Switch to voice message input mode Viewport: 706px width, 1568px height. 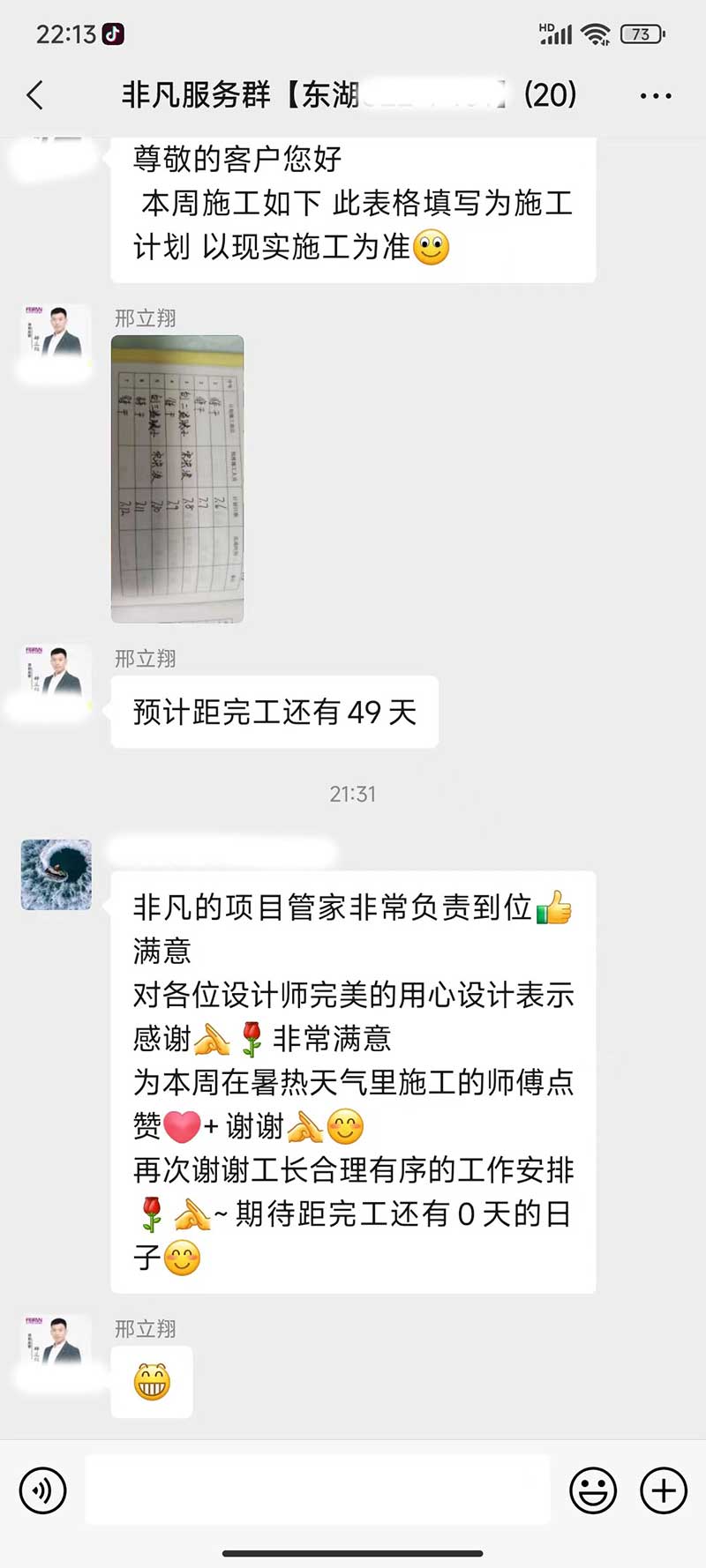click(41, 1490)
